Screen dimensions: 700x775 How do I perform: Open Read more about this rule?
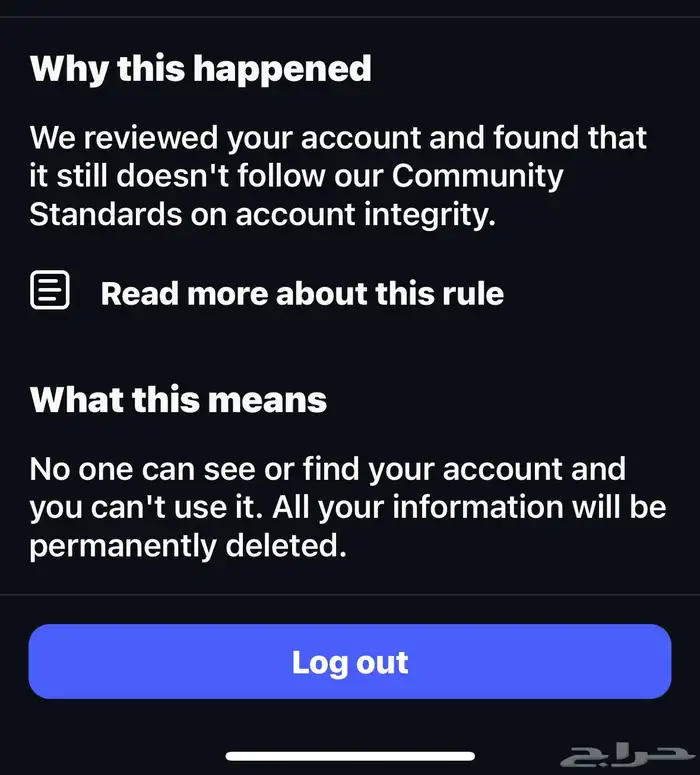tap(301, 293)
